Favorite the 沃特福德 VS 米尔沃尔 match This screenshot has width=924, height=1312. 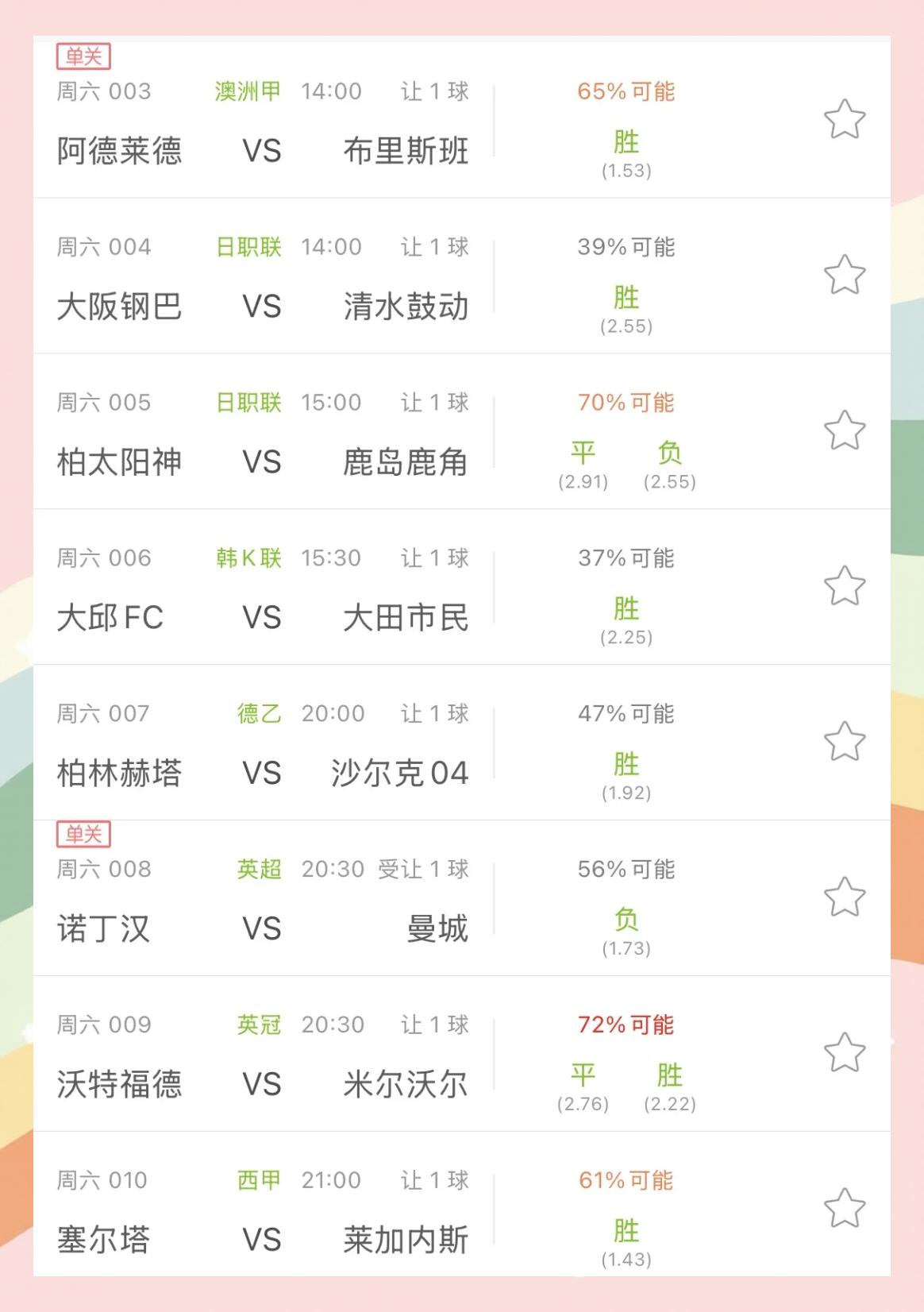pos(844,1053)
